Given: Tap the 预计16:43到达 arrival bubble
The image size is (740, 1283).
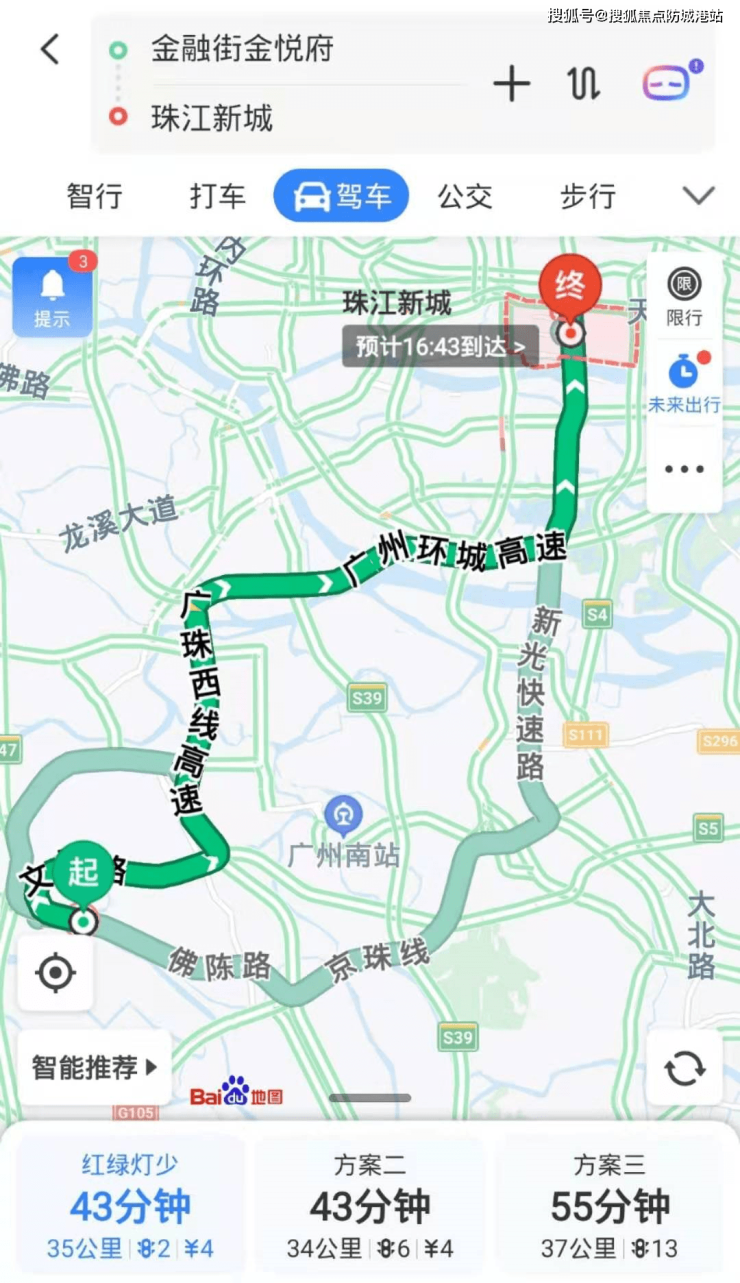Looking at the screenshot, I should 440,347.
